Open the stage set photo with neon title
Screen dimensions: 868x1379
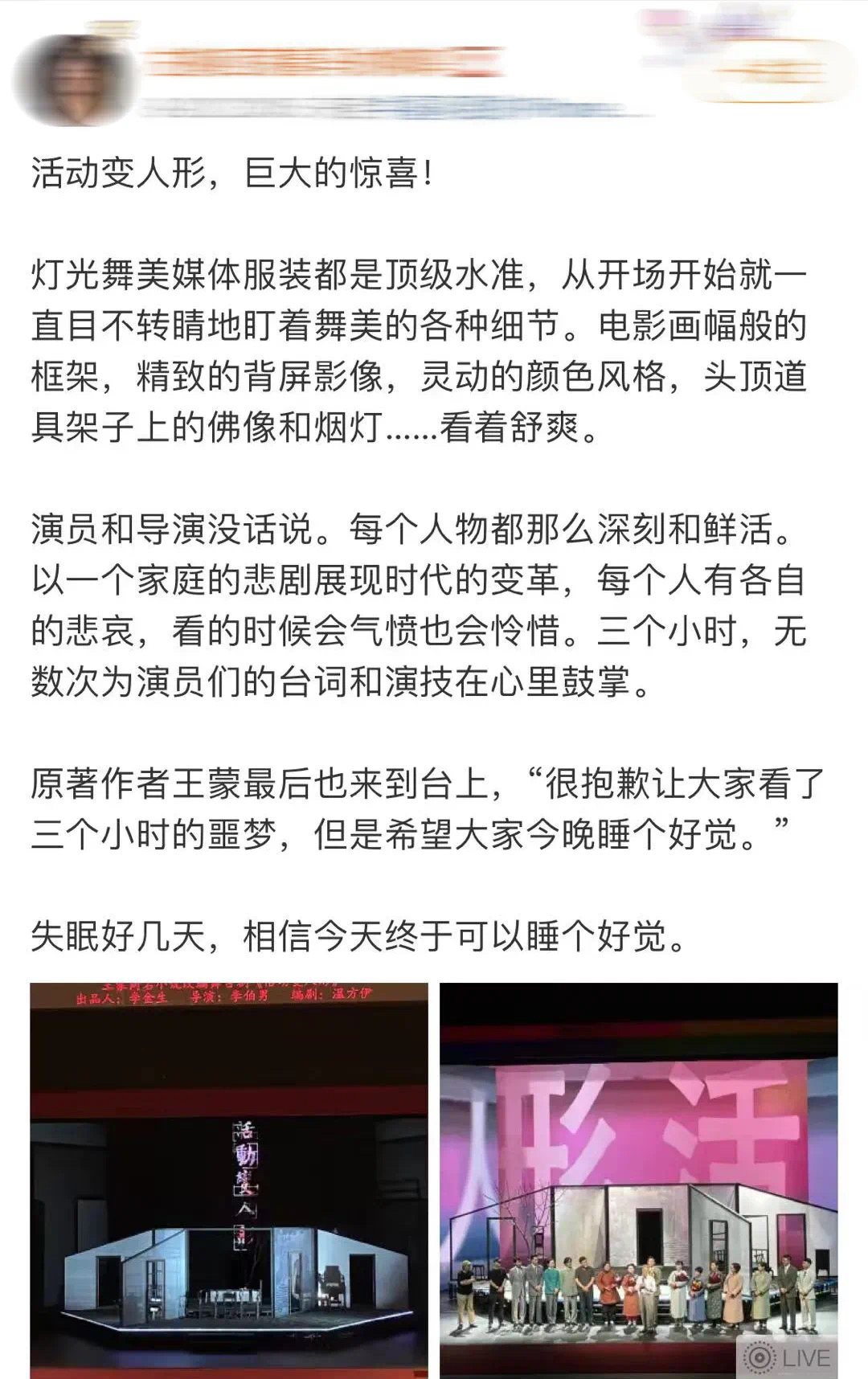point(229,1179)
